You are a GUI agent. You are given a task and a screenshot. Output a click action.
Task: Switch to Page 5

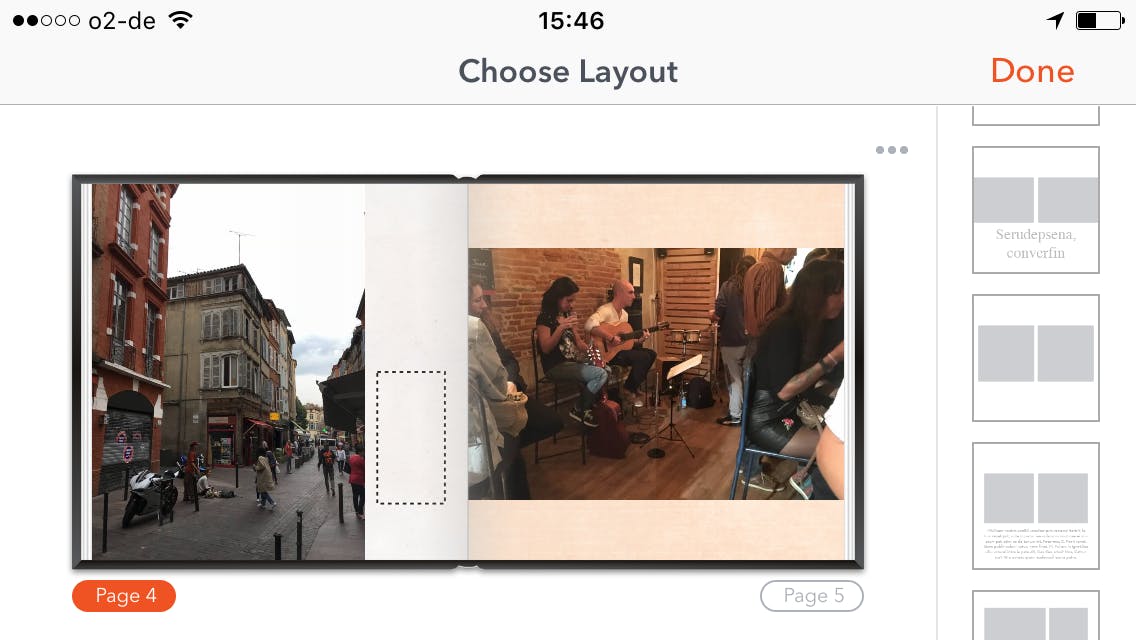click(x=811, y=596)
